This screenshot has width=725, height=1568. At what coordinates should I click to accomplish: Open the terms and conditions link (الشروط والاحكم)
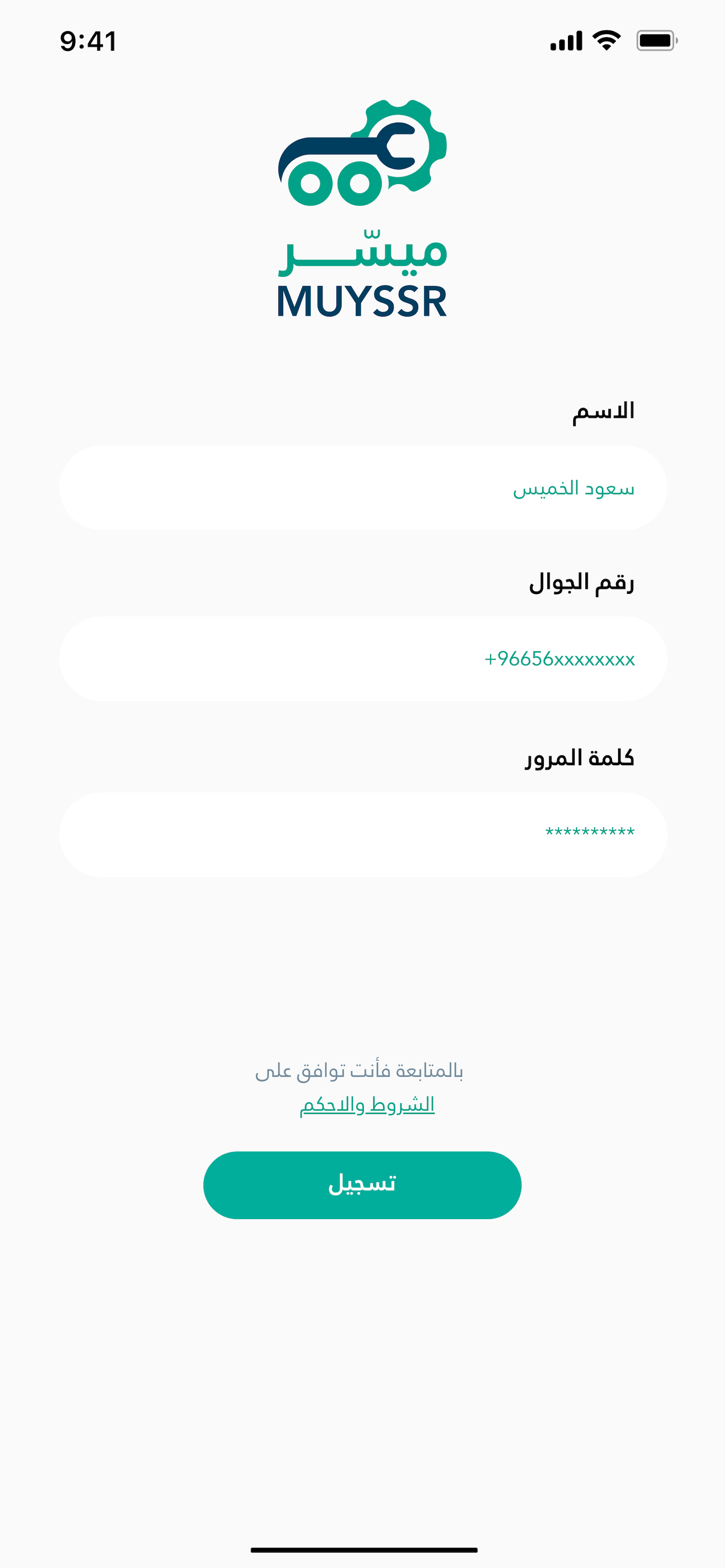click(x=367, y=1104)
